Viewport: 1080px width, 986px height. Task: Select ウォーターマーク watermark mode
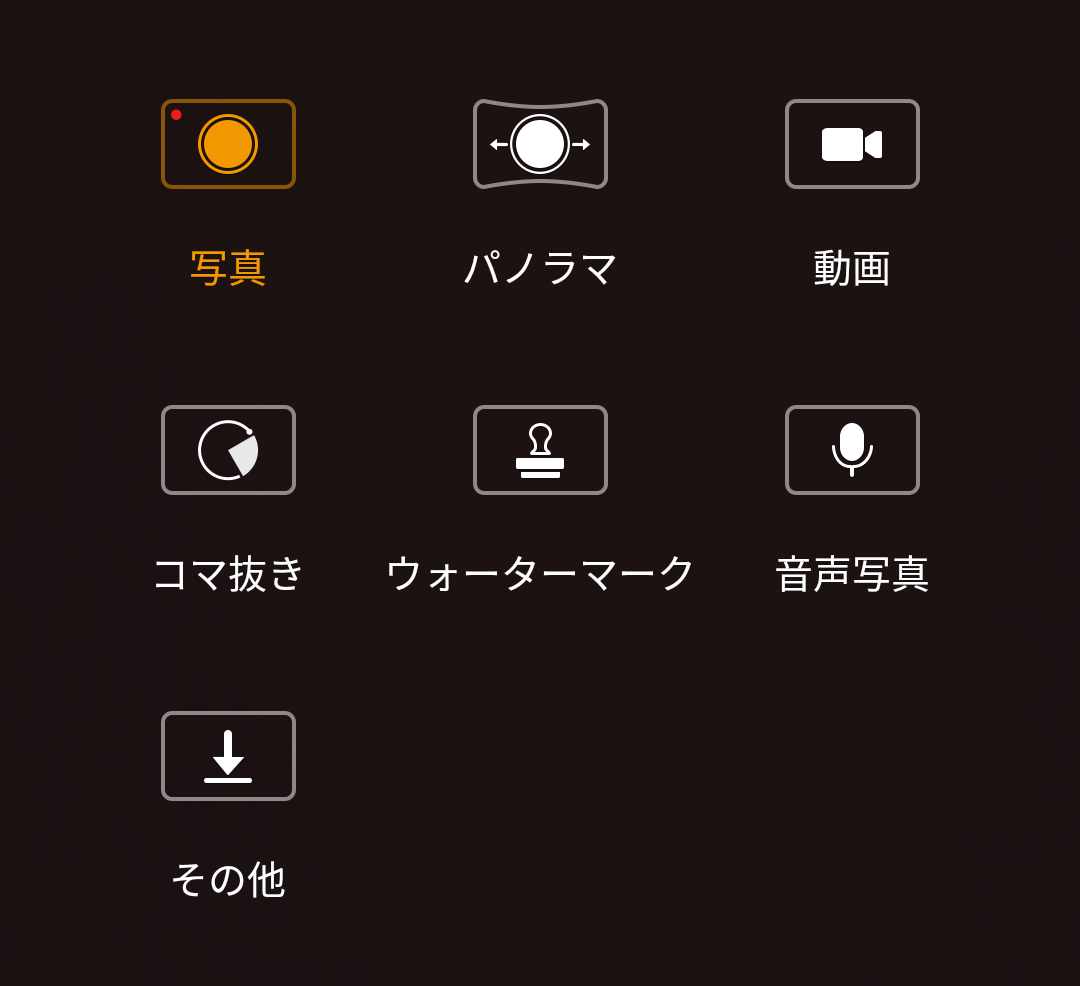(x=540, y=450)
